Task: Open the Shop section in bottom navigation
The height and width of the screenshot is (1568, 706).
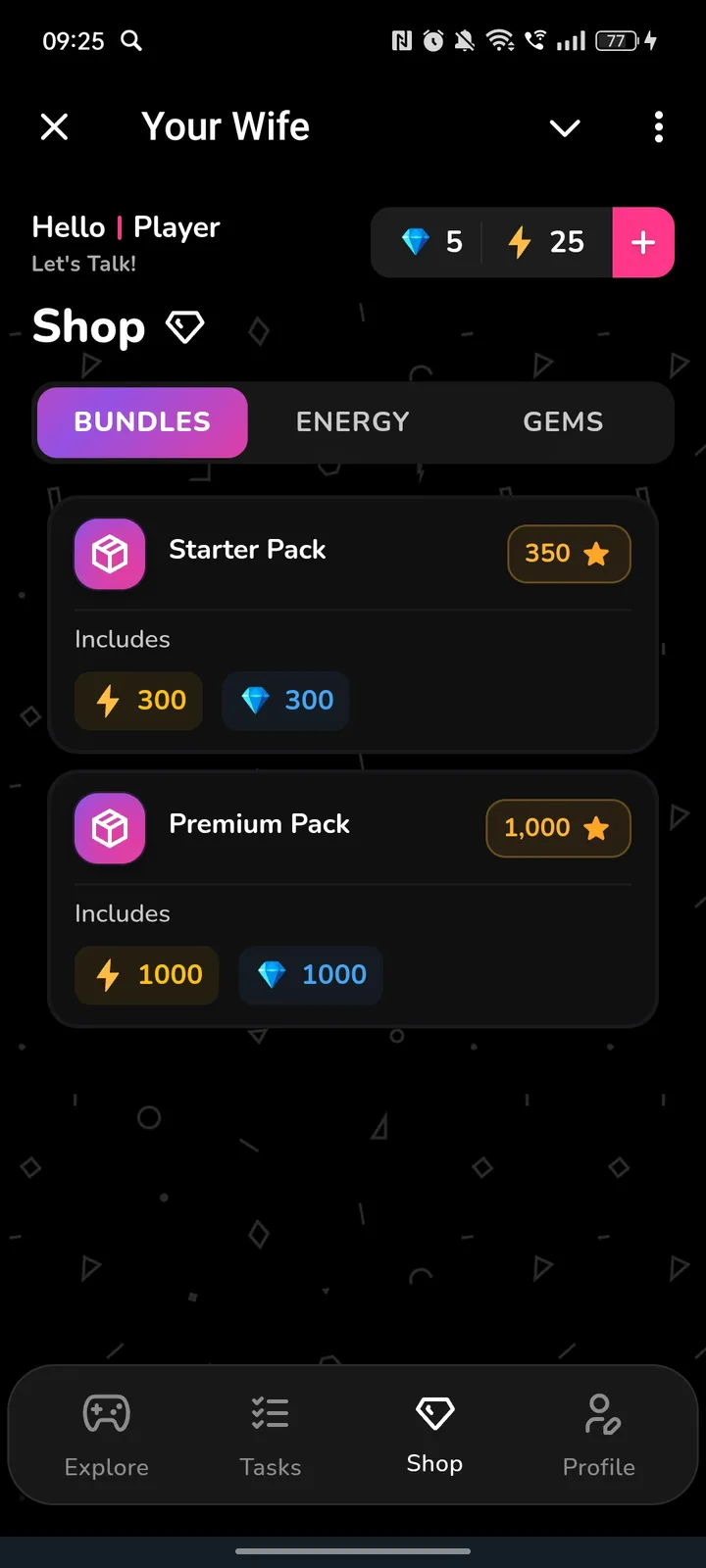Action: point(434,1436)
